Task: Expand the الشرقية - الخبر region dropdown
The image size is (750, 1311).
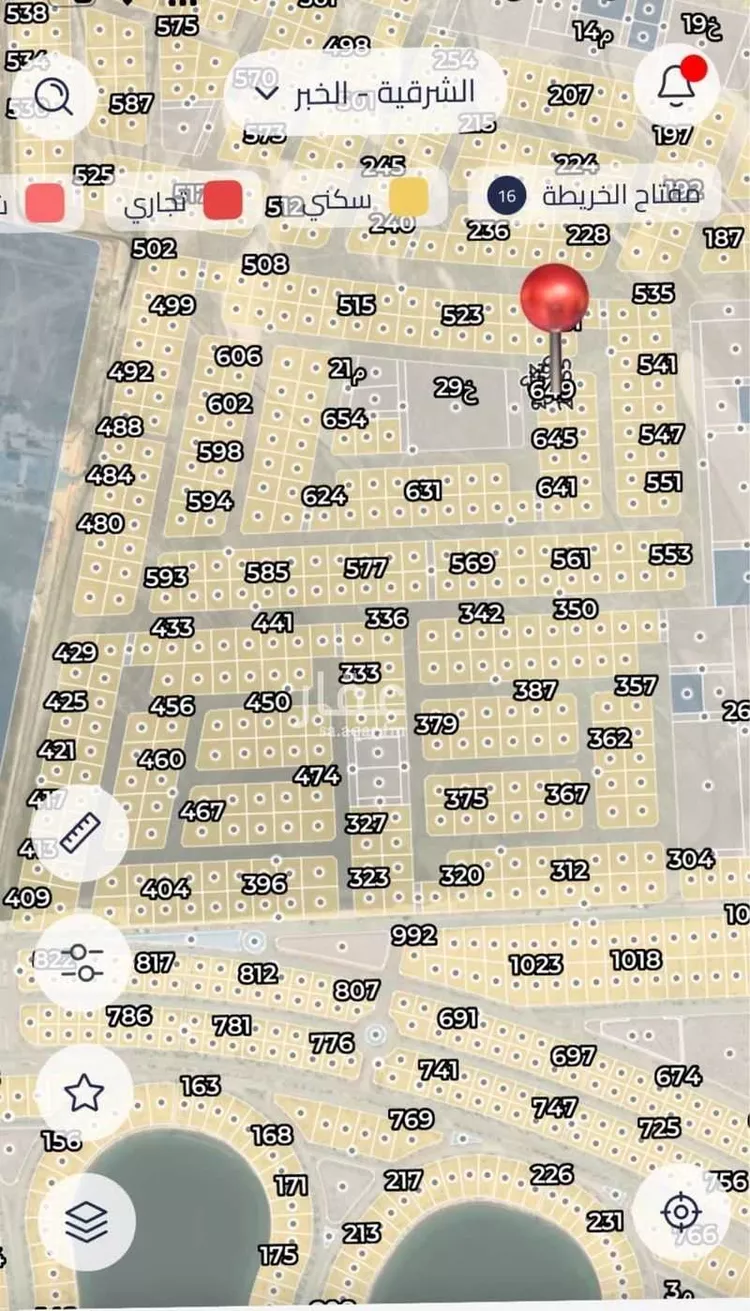Action: click(364, 93)
